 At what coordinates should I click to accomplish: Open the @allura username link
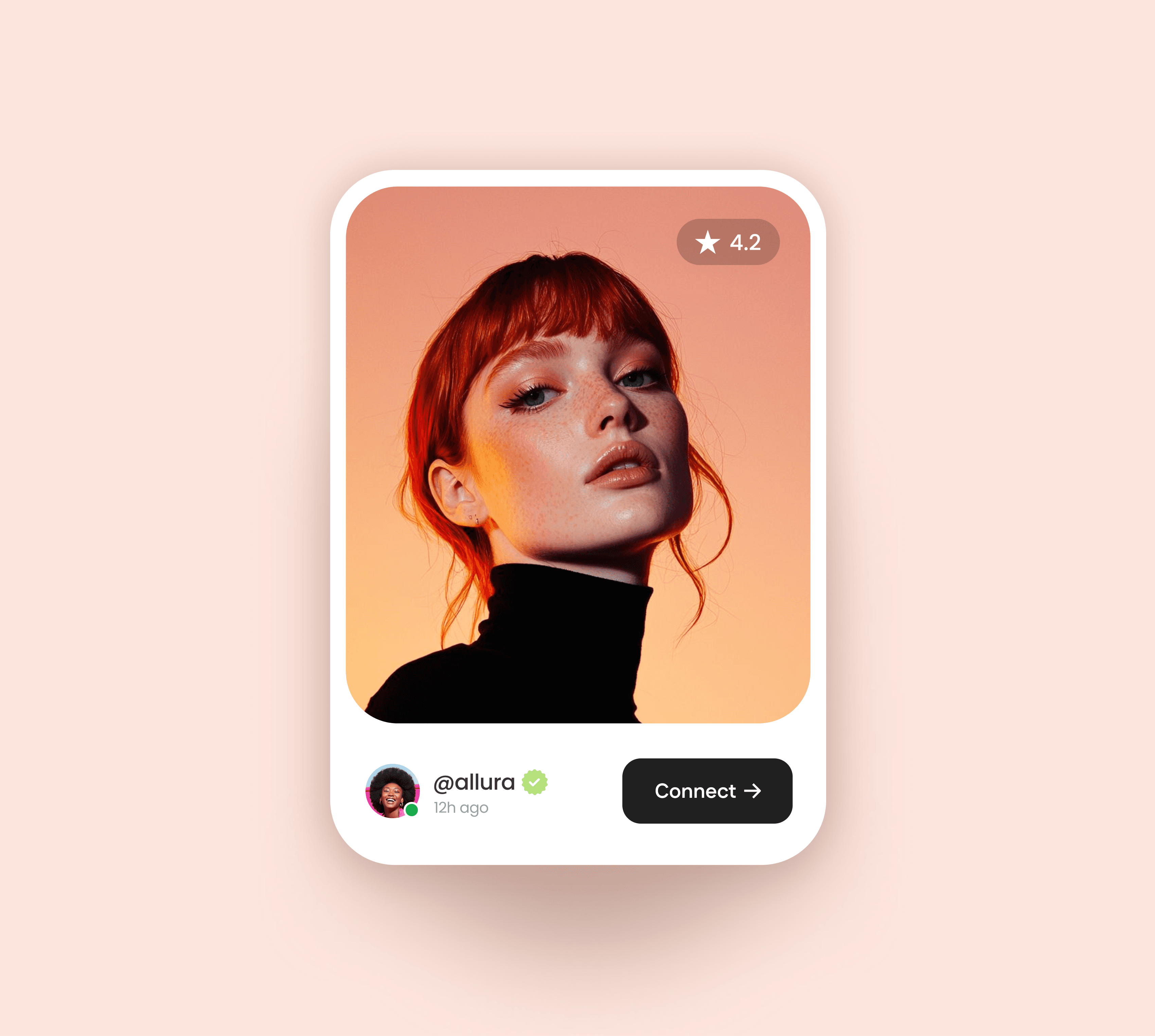pos(474,783)
